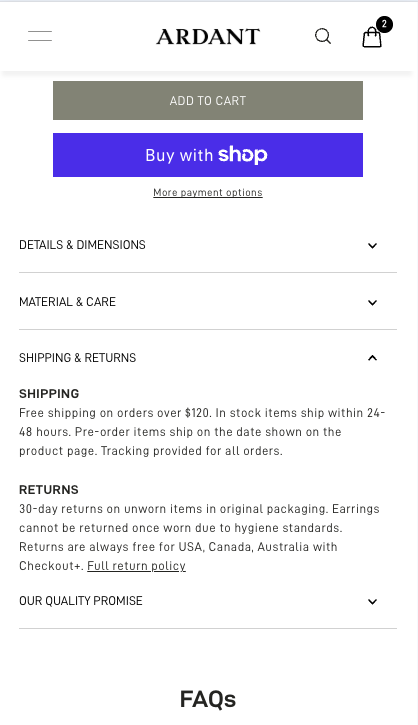Collapse Shipping & Returns section
Viewport: 418px width, 725px height.
click(208, 358)
